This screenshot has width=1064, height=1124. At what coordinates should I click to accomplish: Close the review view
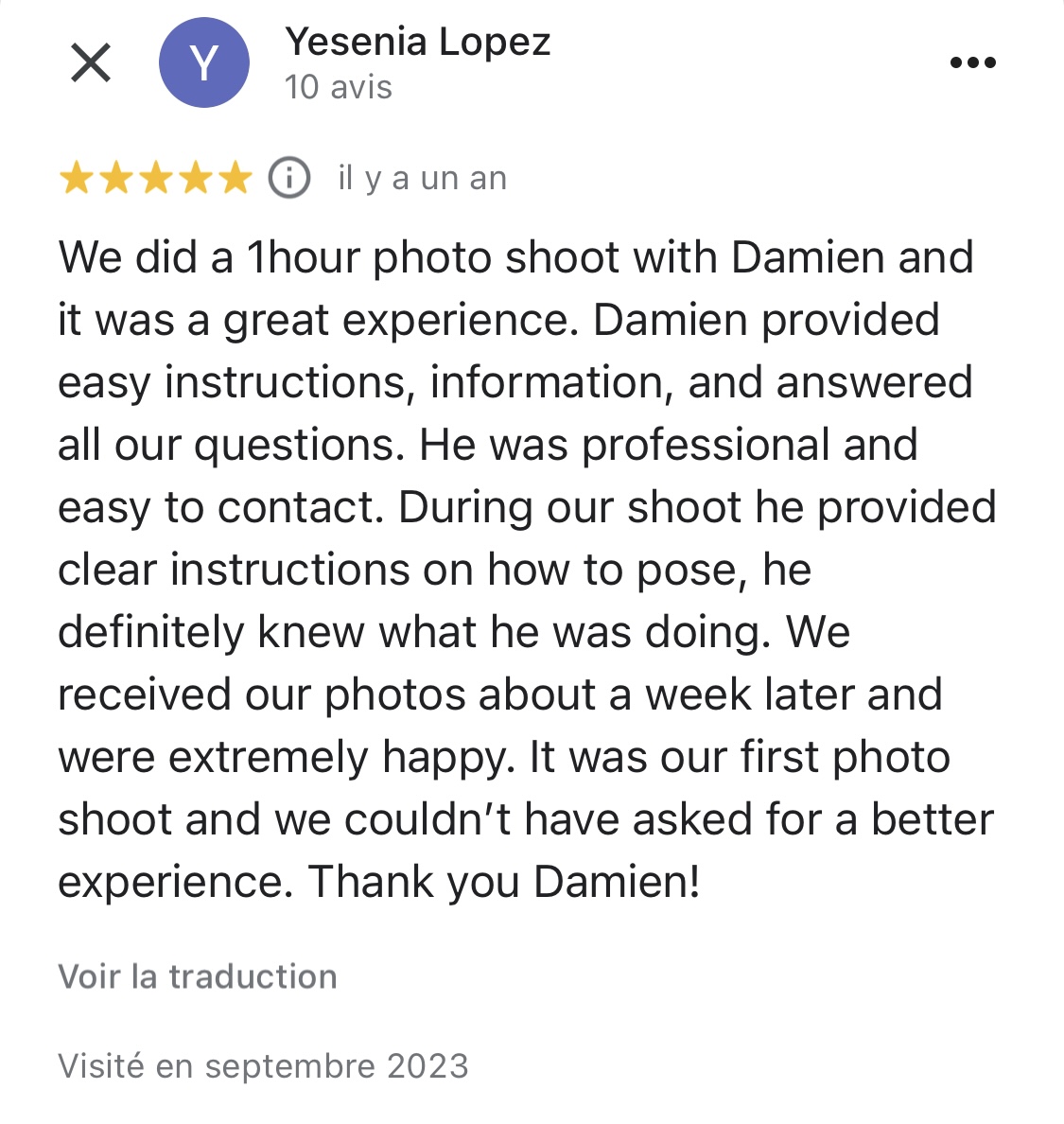click(x=91, y=63)
